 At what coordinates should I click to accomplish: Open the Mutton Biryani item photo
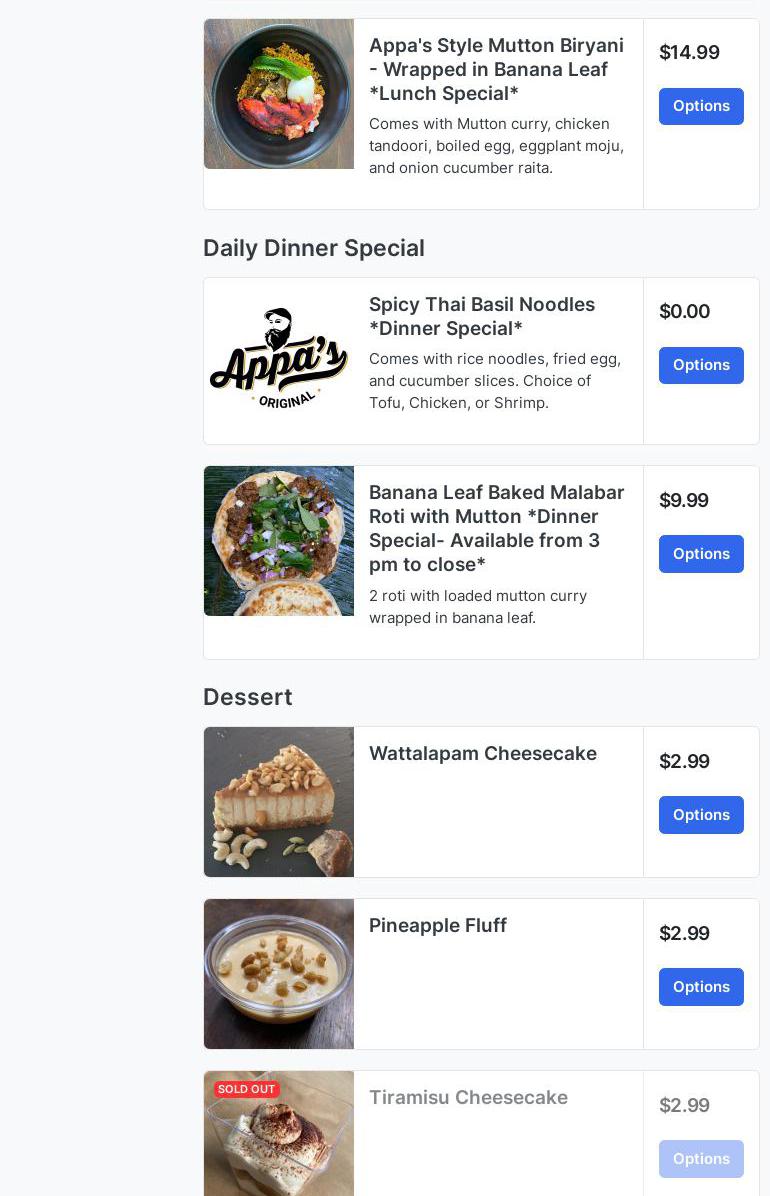pos(279,94)
